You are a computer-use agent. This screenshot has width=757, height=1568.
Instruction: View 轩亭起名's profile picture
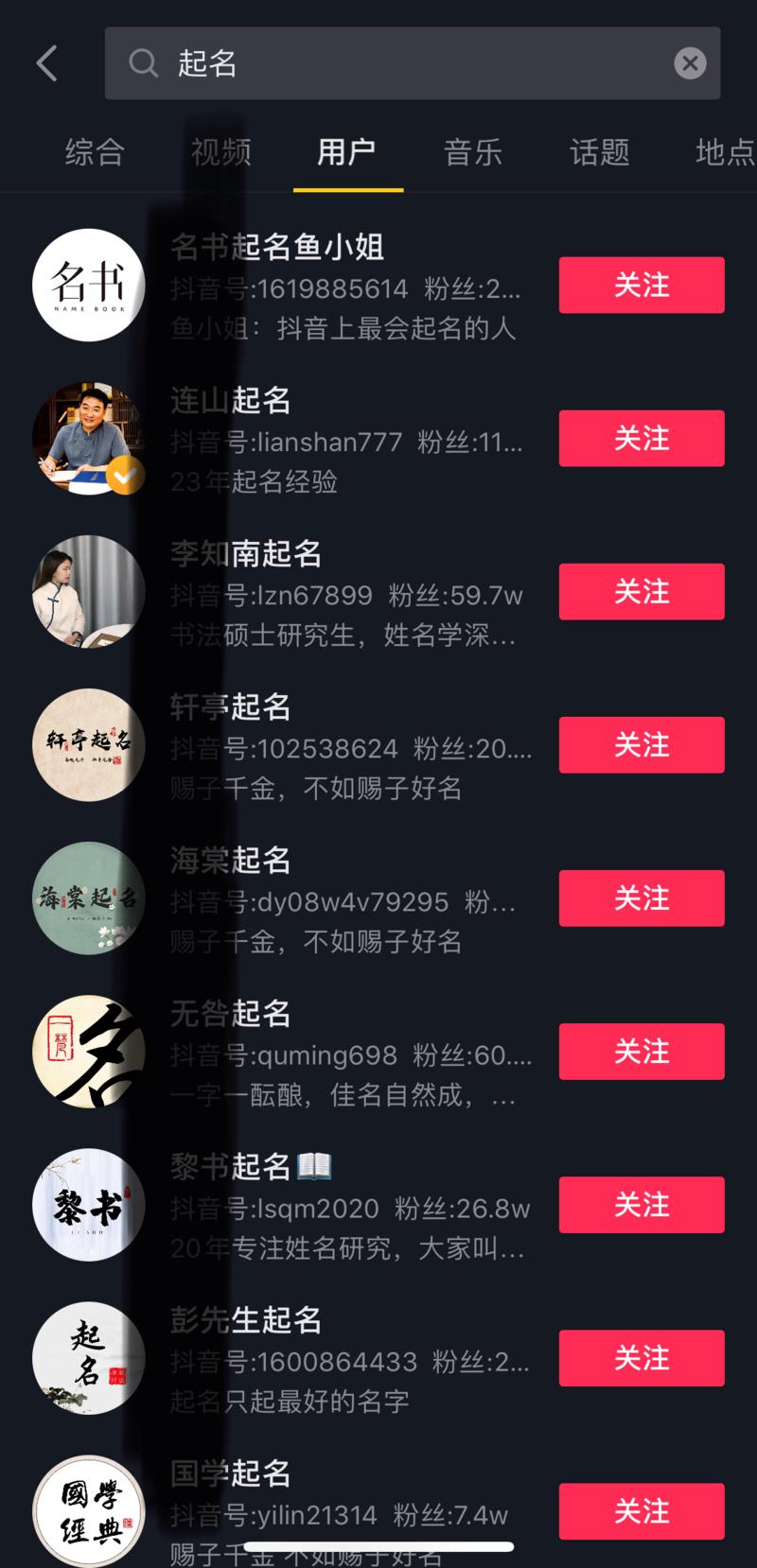(88, 744)
